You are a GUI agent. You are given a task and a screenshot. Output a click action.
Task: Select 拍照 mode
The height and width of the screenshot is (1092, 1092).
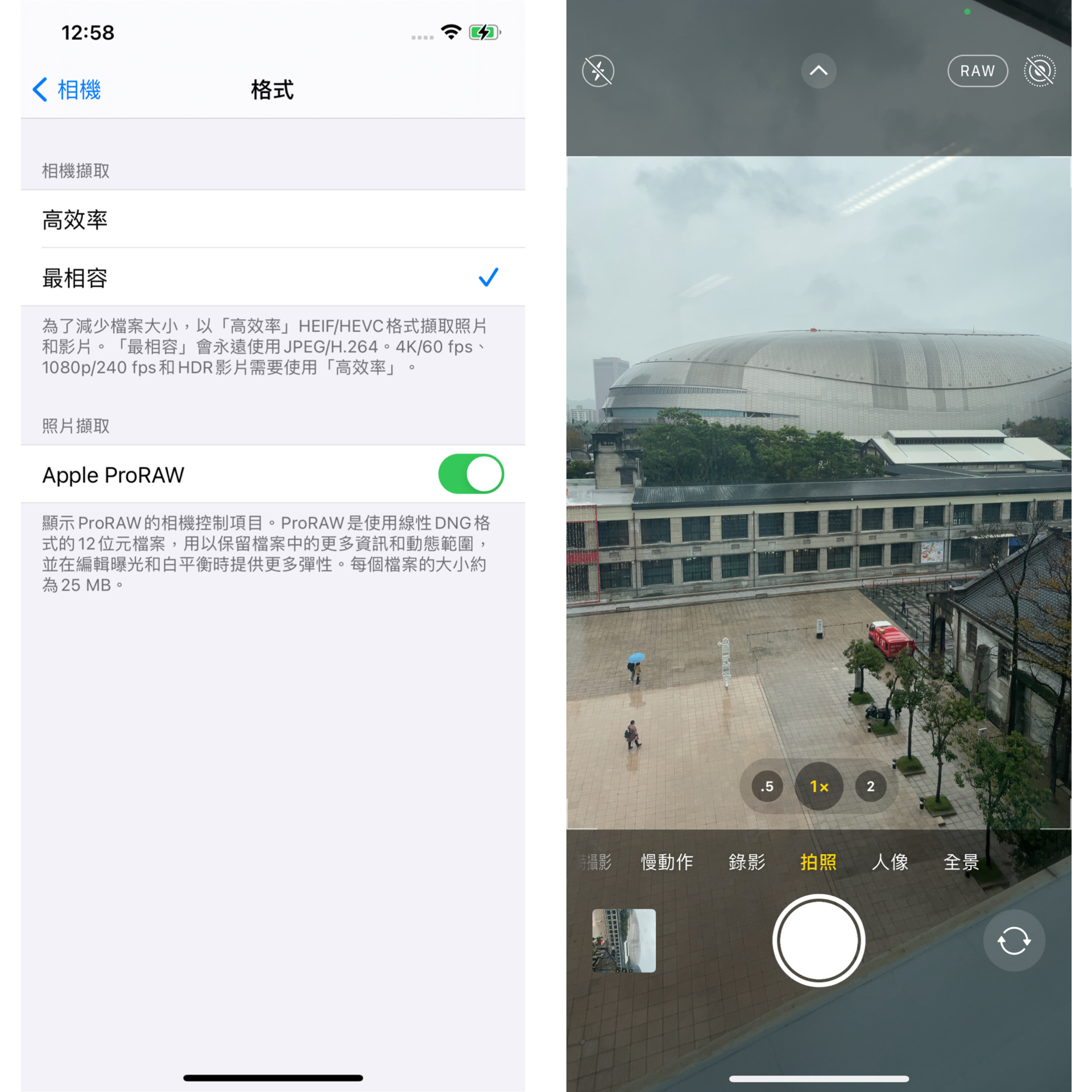pos(818,862)
